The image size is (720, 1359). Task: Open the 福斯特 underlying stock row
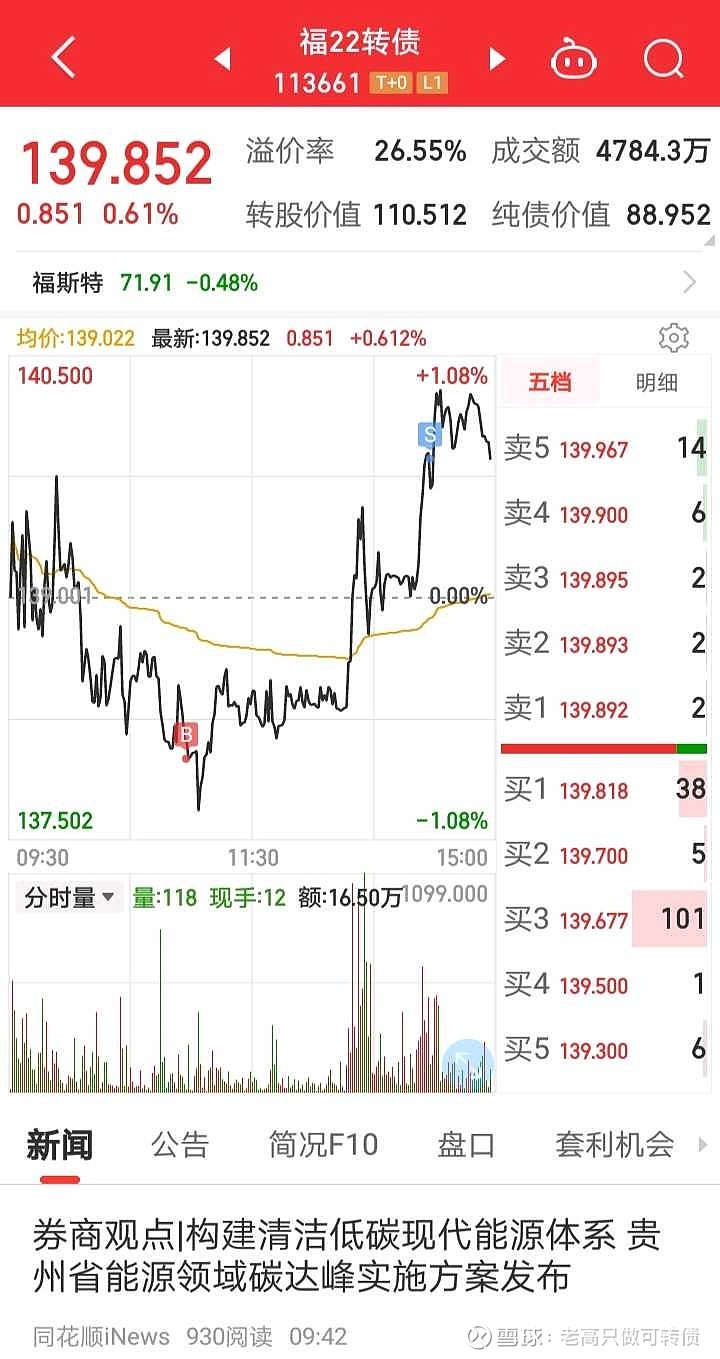click(360, 283)
